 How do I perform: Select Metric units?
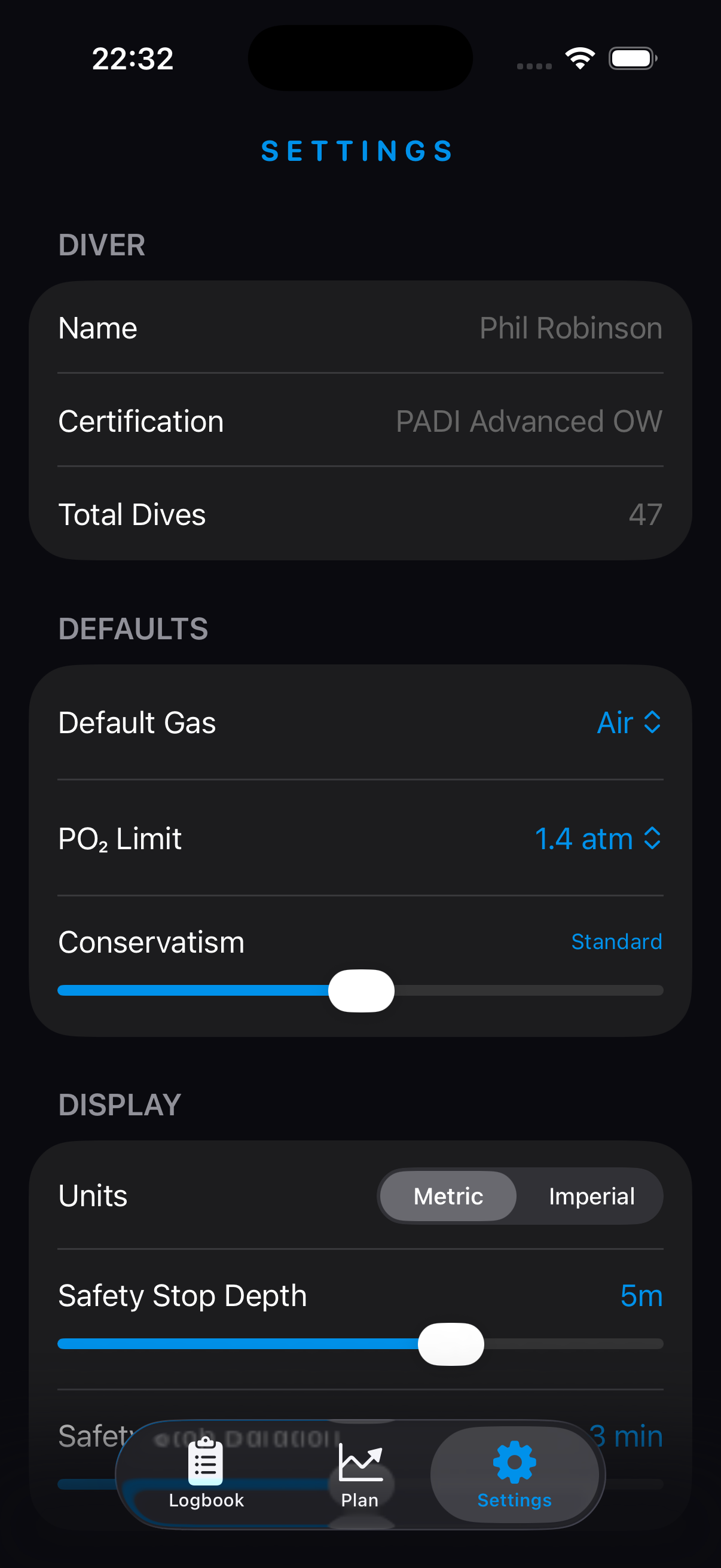pos(447,1195)
